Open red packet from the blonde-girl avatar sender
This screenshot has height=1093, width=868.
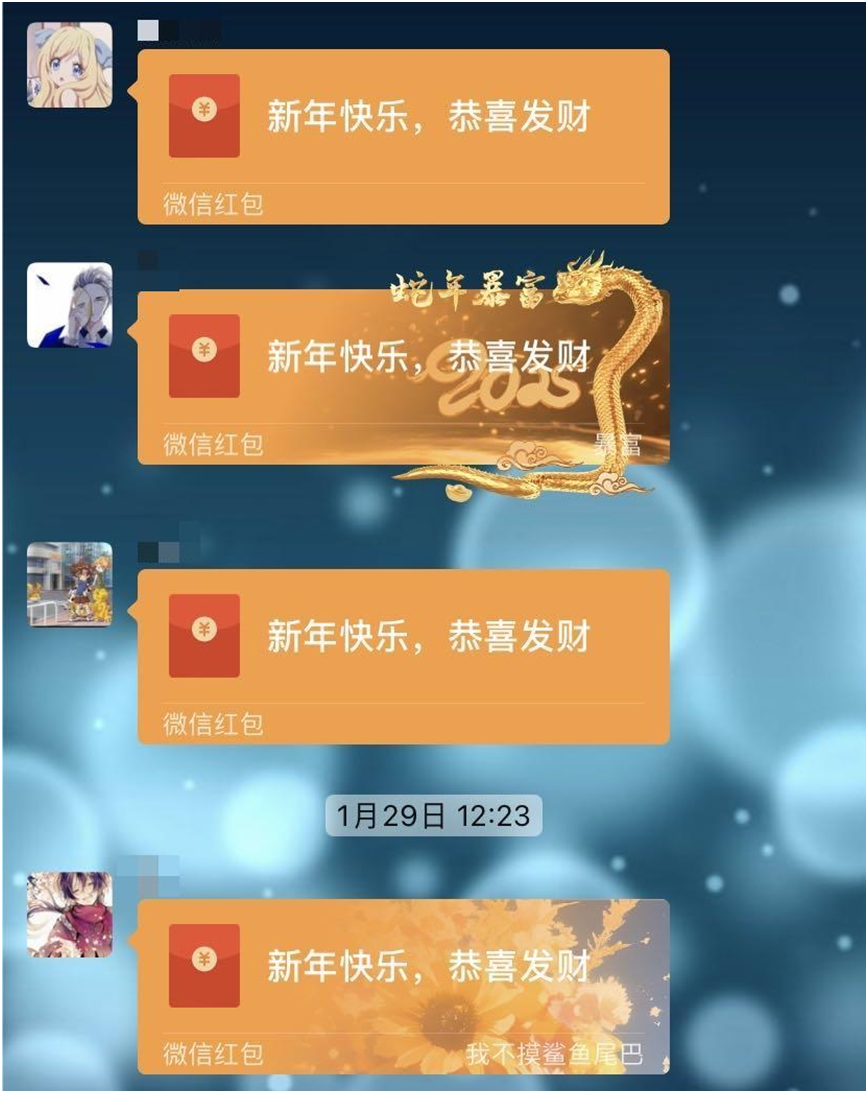tap(402, 136)
